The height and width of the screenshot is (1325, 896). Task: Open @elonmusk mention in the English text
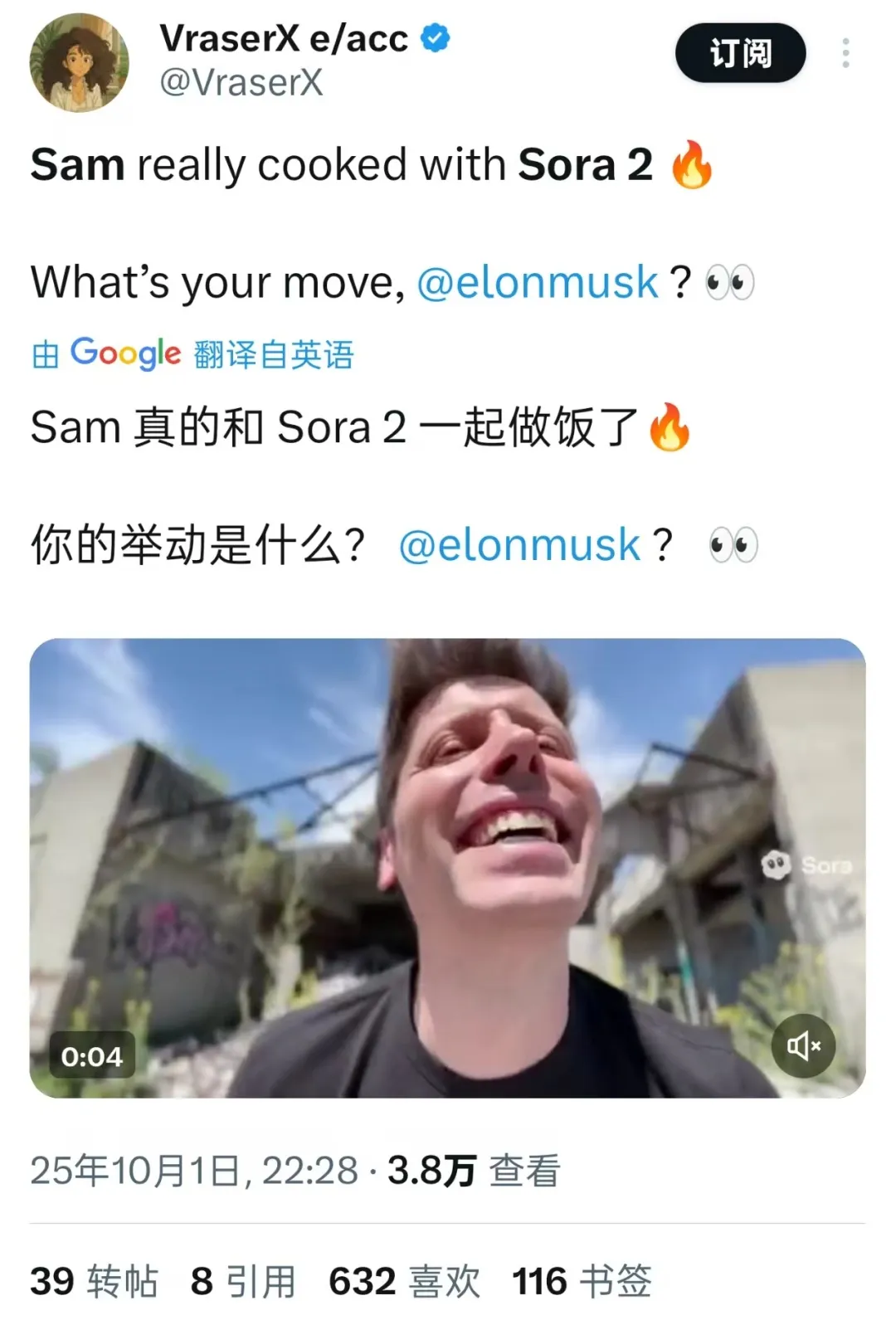[x=537, y=282]
